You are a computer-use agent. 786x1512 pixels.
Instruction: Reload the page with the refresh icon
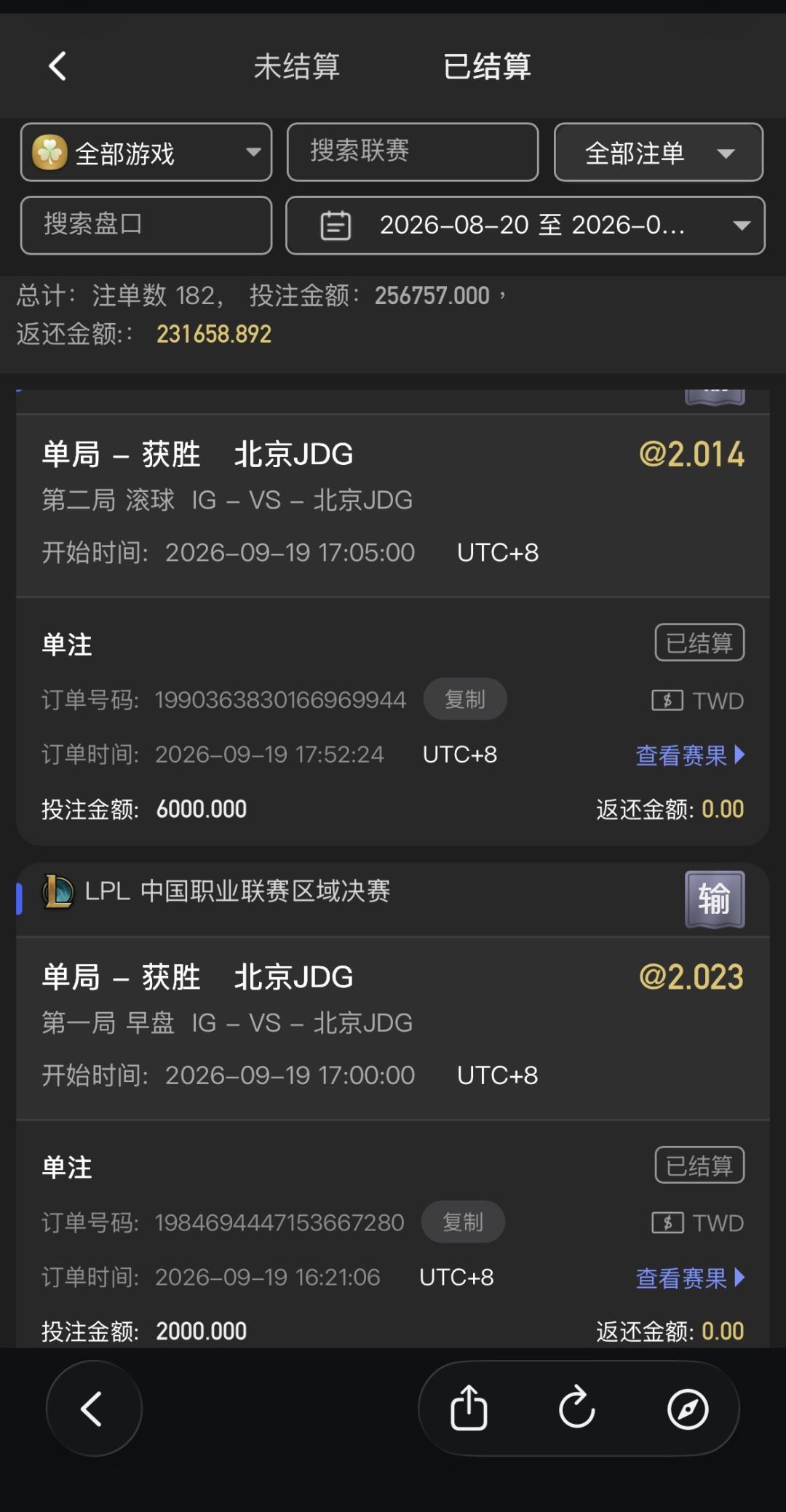click(x=577, y=1409)
